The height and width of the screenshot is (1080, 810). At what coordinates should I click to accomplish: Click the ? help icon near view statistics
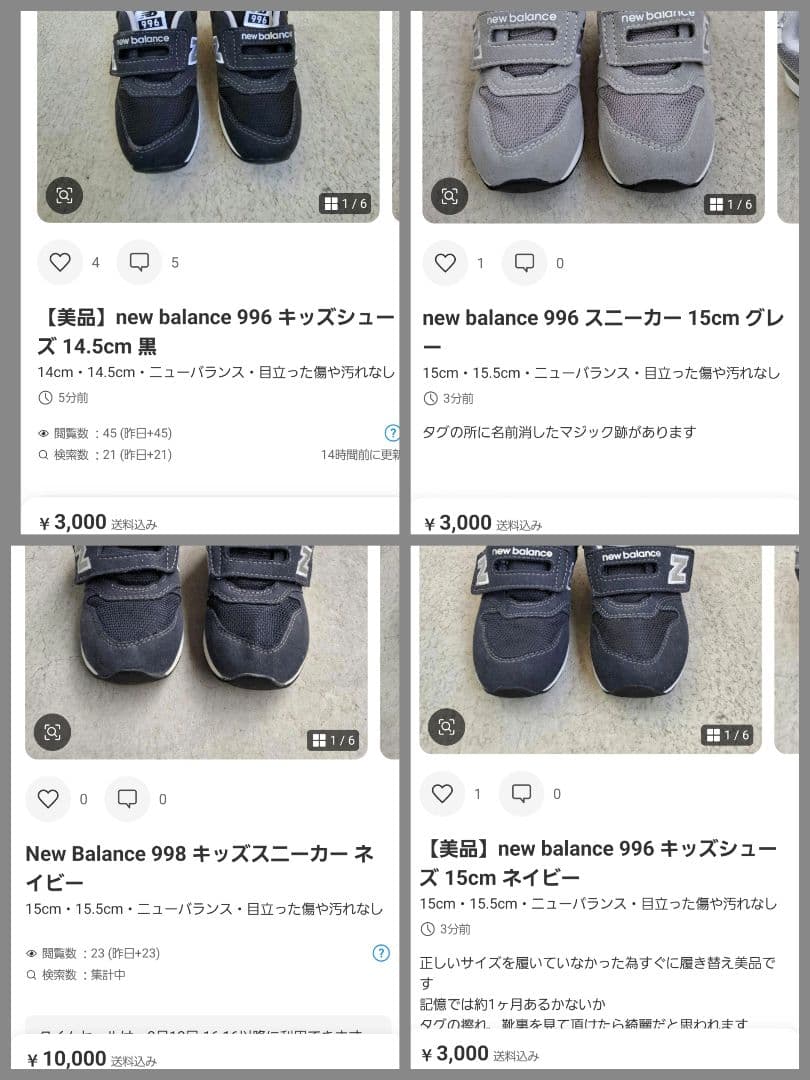(392, 434)
